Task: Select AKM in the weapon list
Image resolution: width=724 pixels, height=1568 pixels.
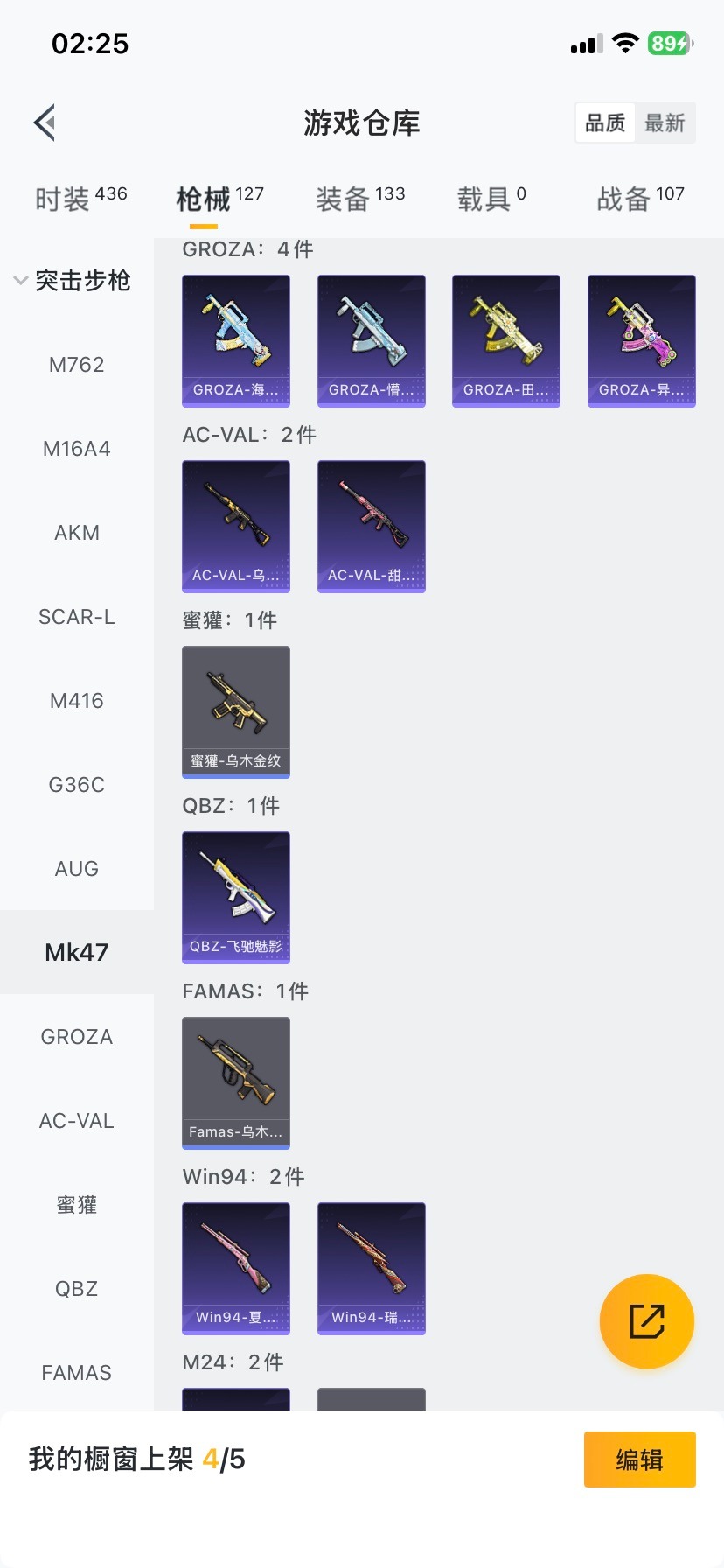Action: [77, 533]
